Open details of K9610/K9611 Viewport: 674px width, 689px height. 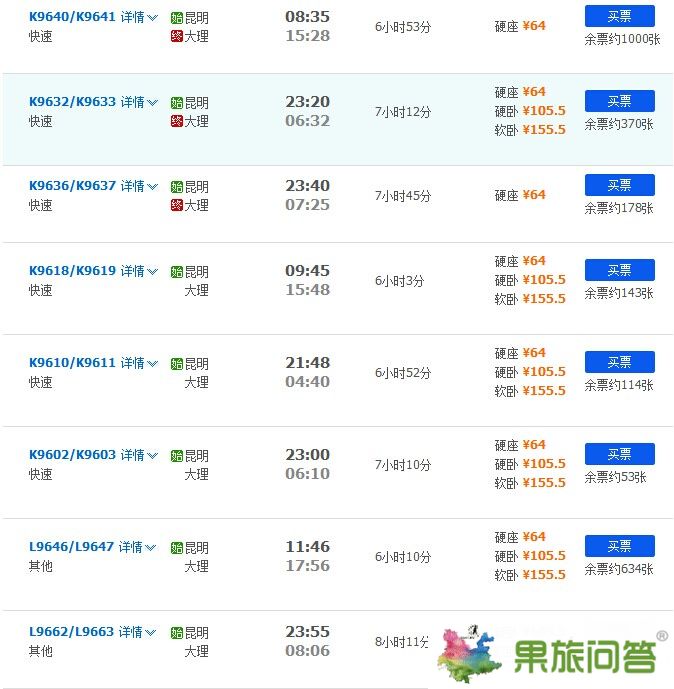[x=139, y=363]
